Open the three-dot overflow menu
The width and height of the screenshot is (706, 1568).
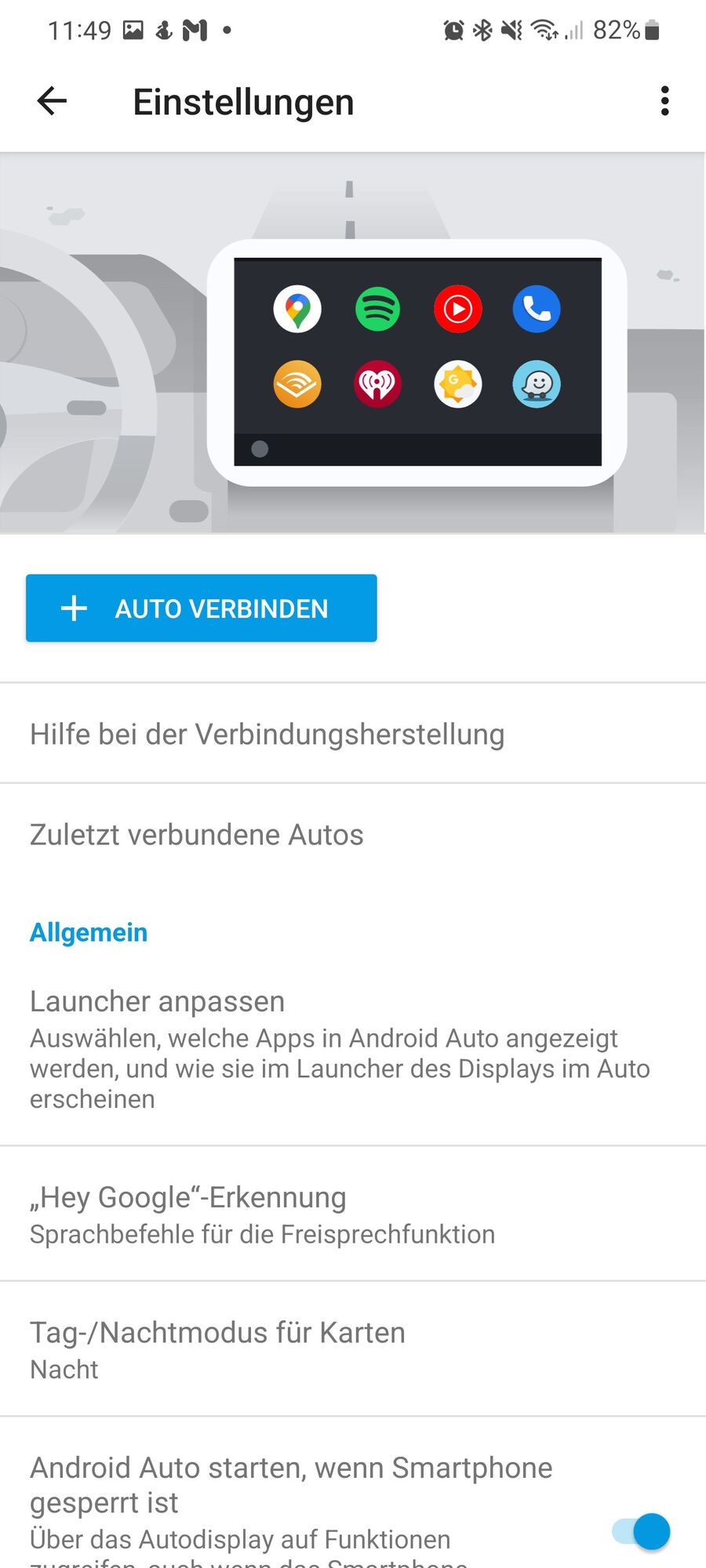664,101
